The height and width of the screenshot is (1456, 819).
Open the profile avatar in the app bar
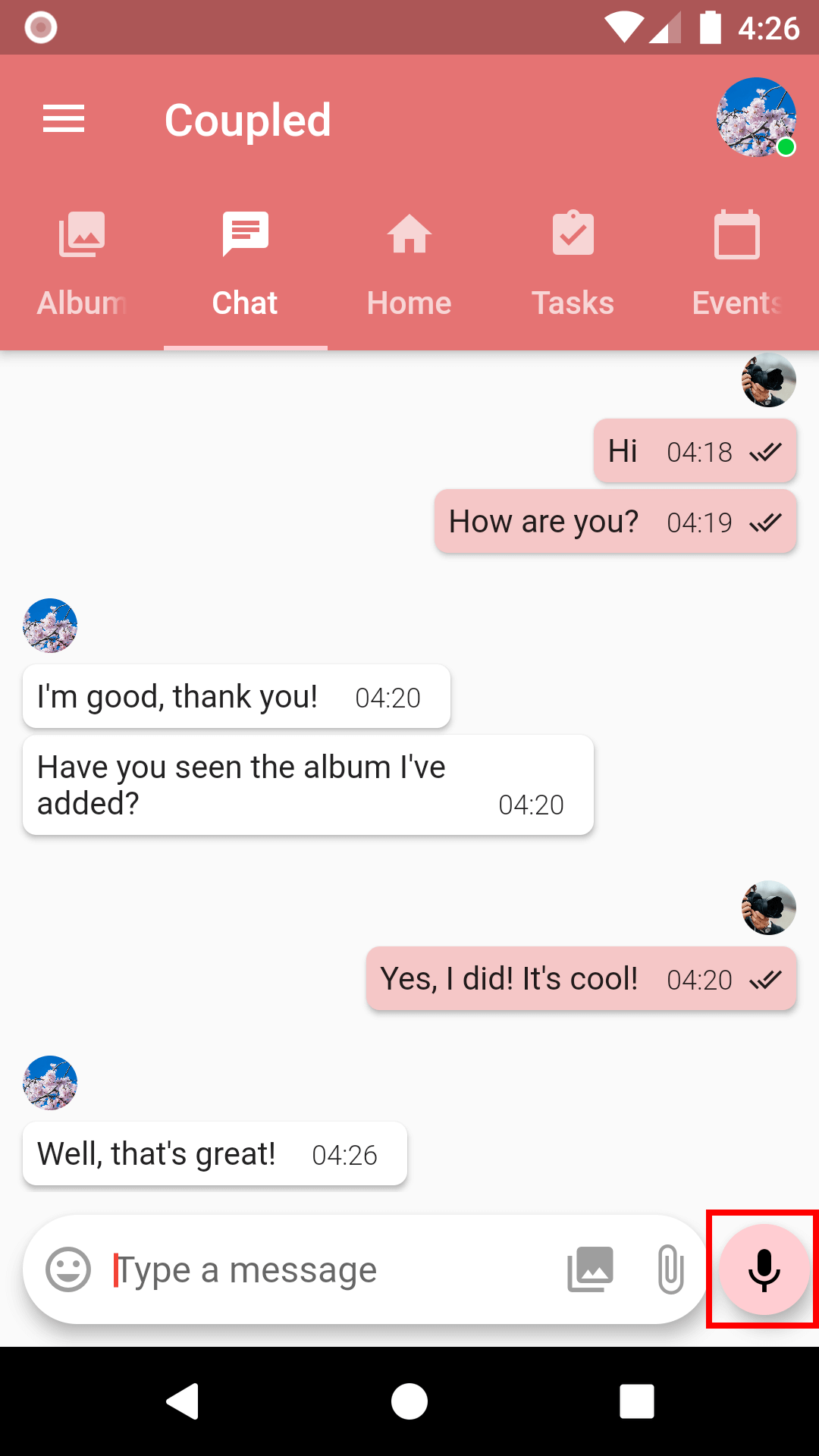[x=756, y=118]
